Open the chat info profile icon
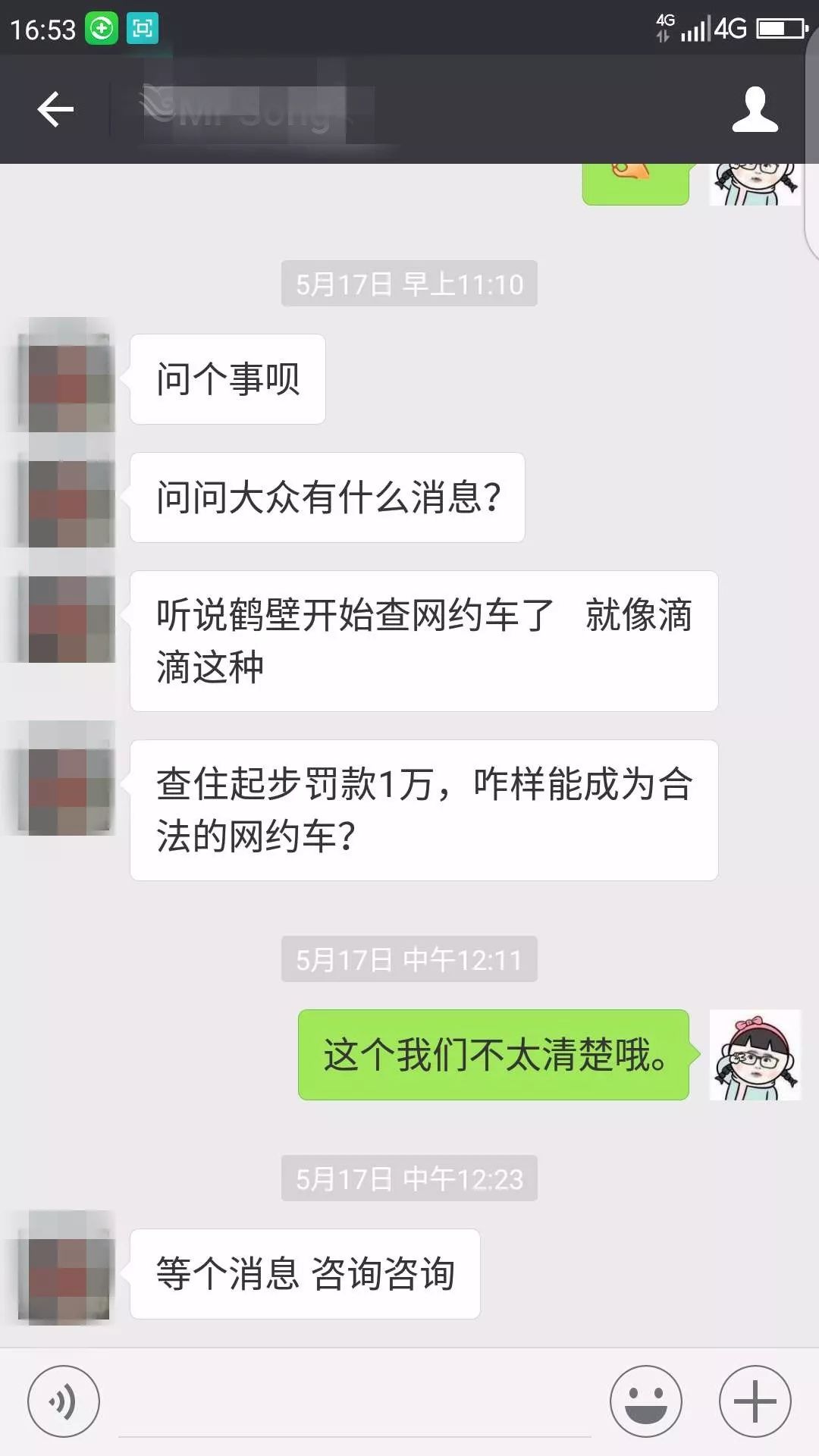The image size is (819, 1456). pos(755,110)
